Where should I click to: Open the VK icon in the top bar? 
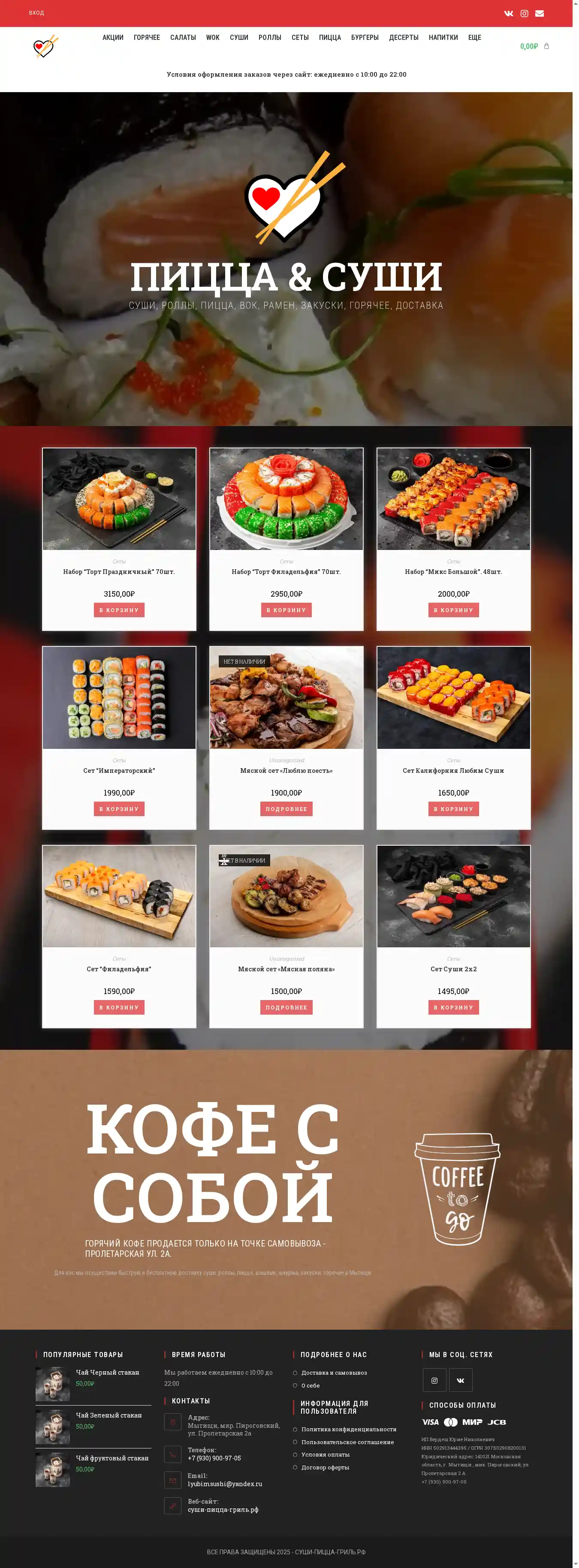pyautogui.click(x=508, y=13)
